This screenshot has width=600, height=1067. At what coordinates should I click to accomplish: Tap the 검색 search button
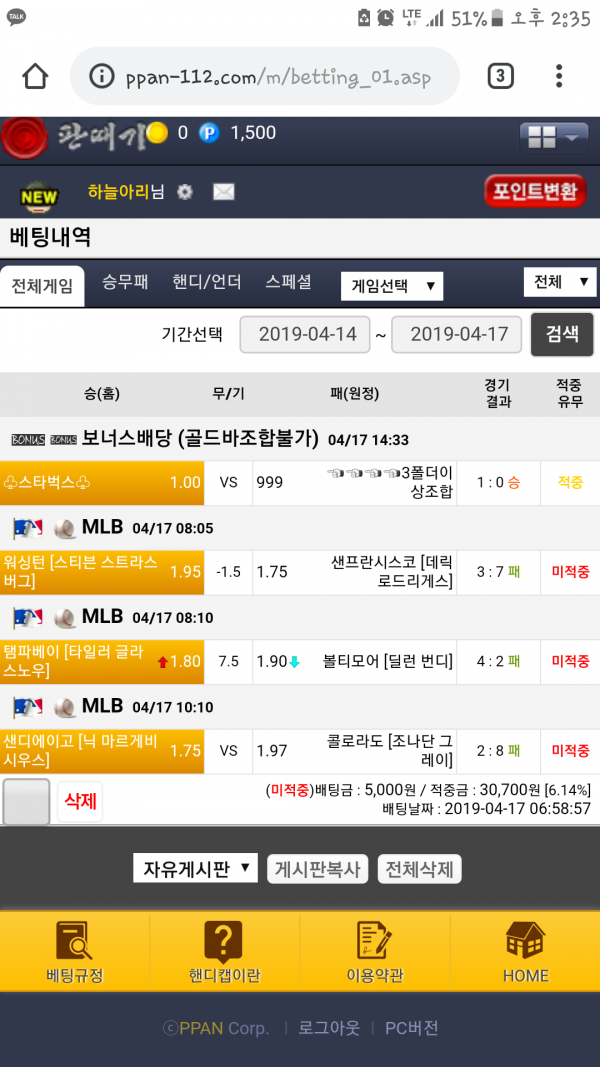(x=562, y=334)
